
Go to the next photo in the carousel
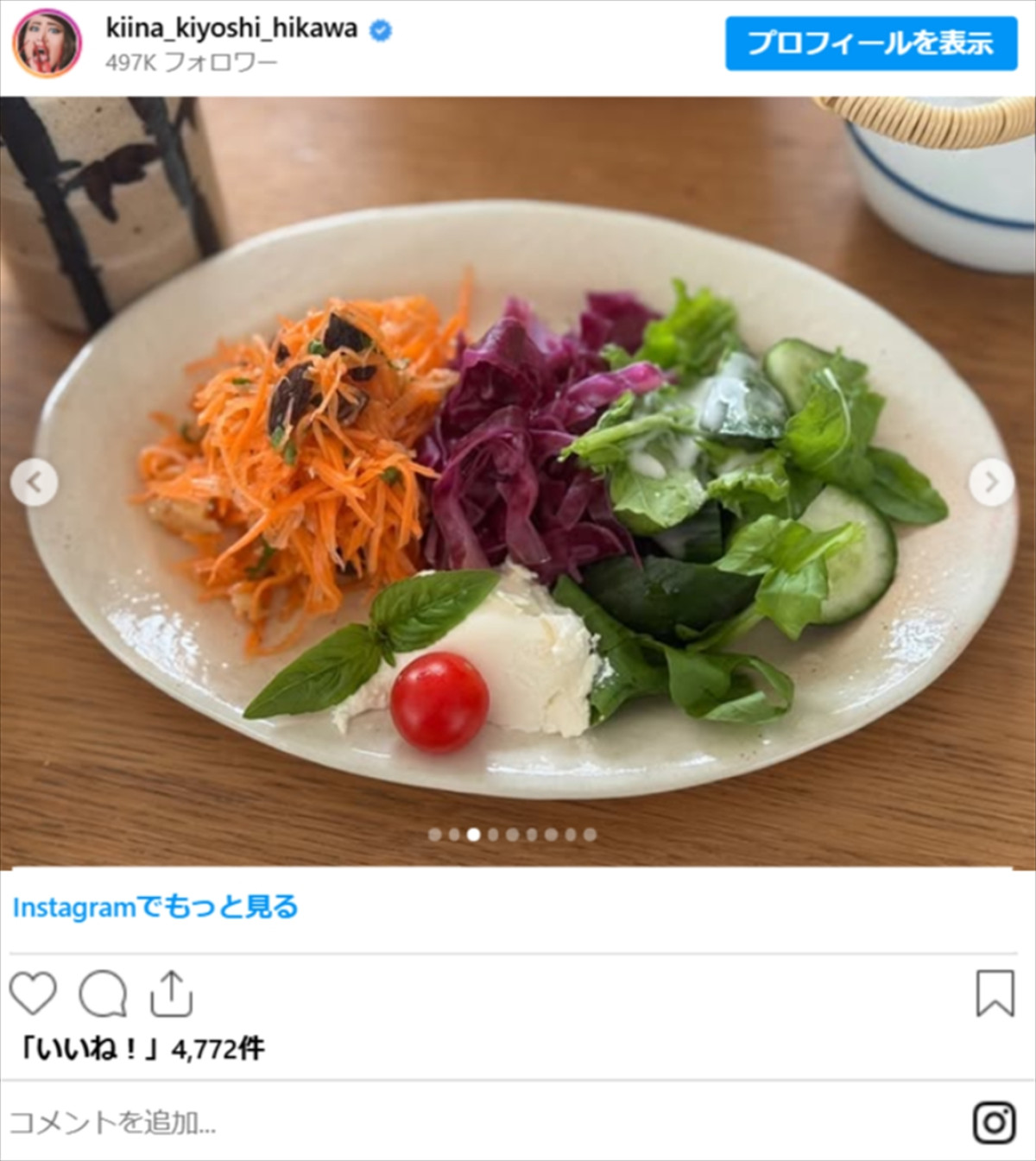click(x=991, y=483)
